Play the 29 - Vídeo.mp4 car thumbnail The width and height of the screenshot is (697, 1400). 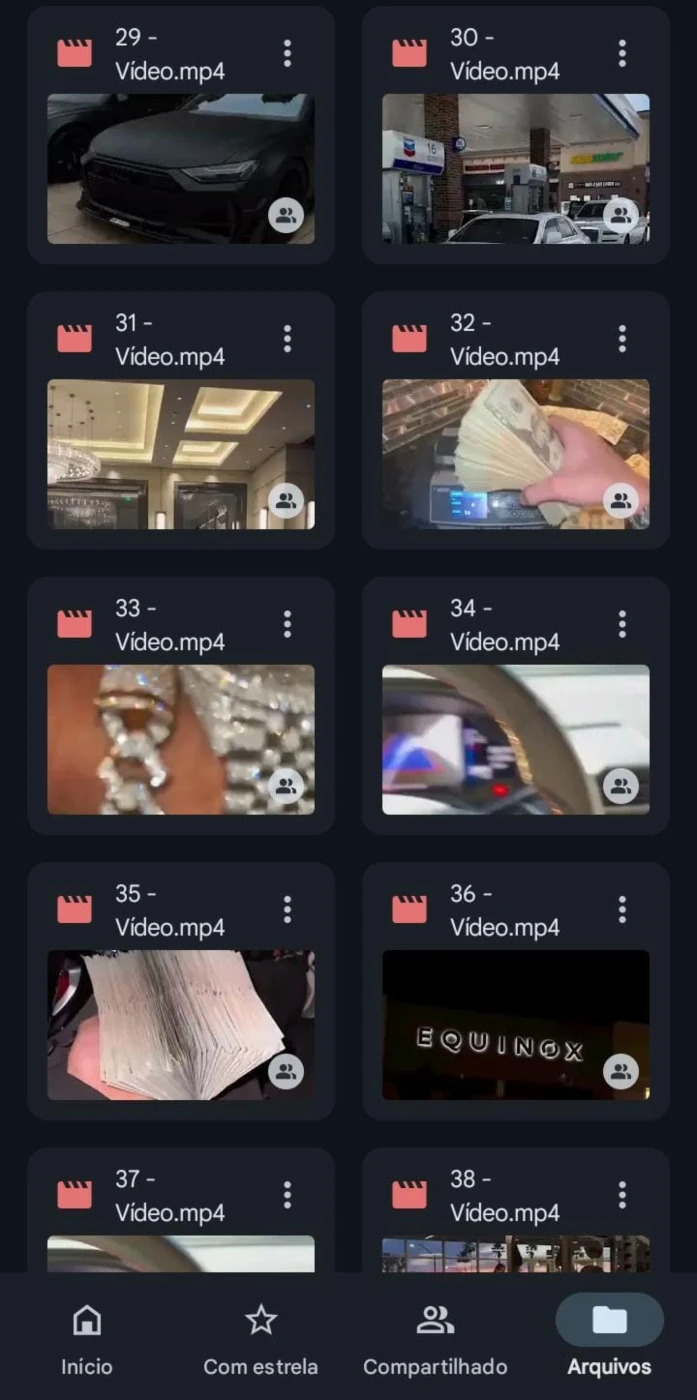pyautogui.click(x=181, y=169)
